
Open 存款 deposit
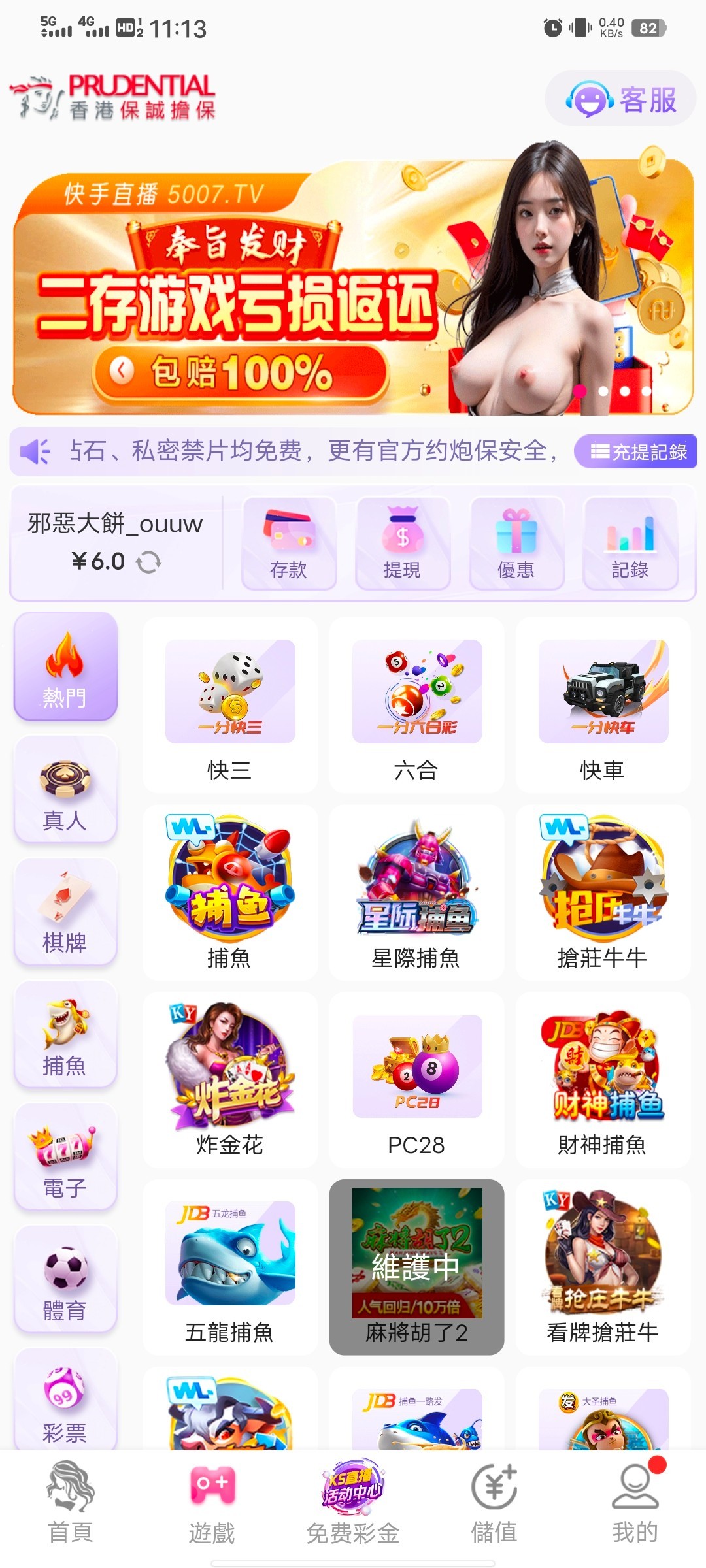(x=289, y=544)
